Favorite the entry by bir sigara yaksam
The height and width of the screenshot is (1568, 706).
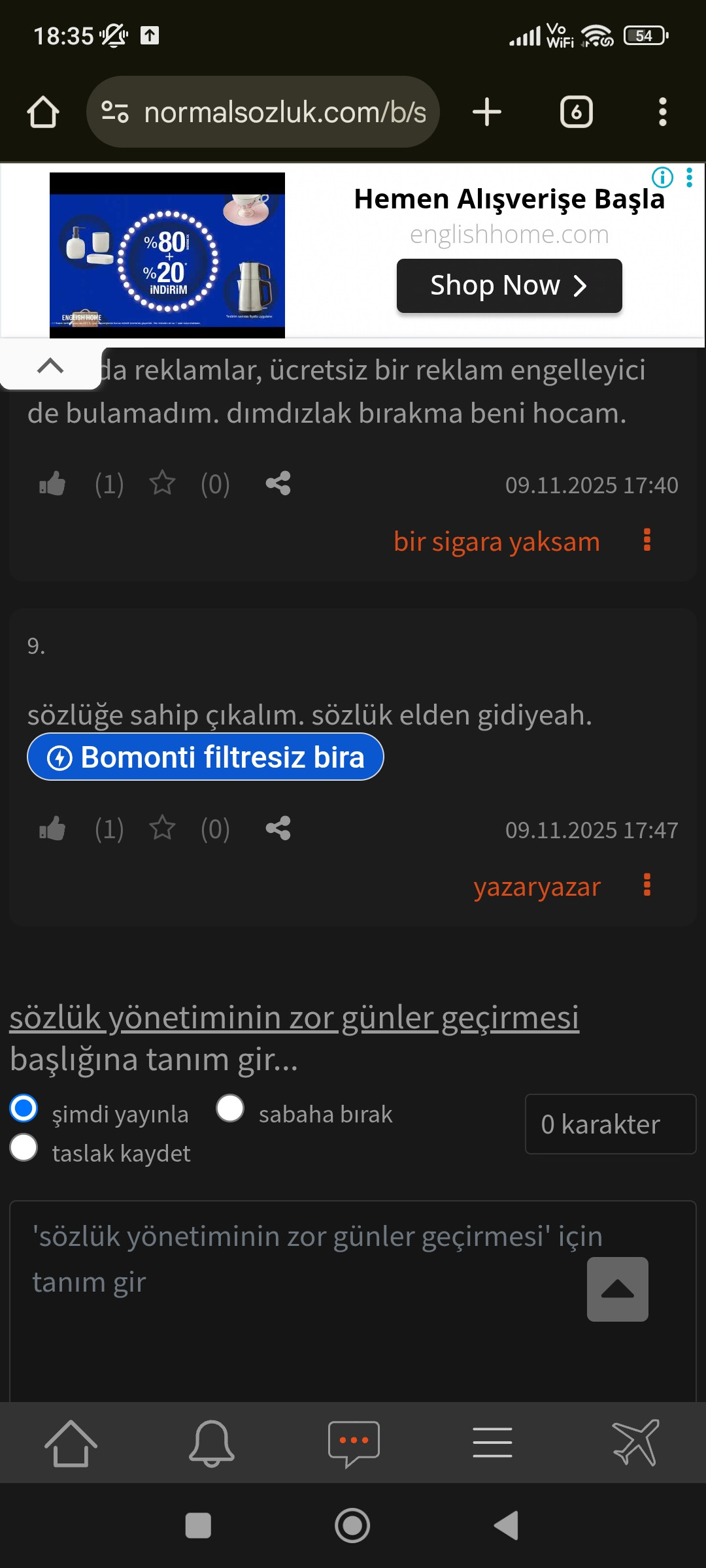tap(162, 484)
